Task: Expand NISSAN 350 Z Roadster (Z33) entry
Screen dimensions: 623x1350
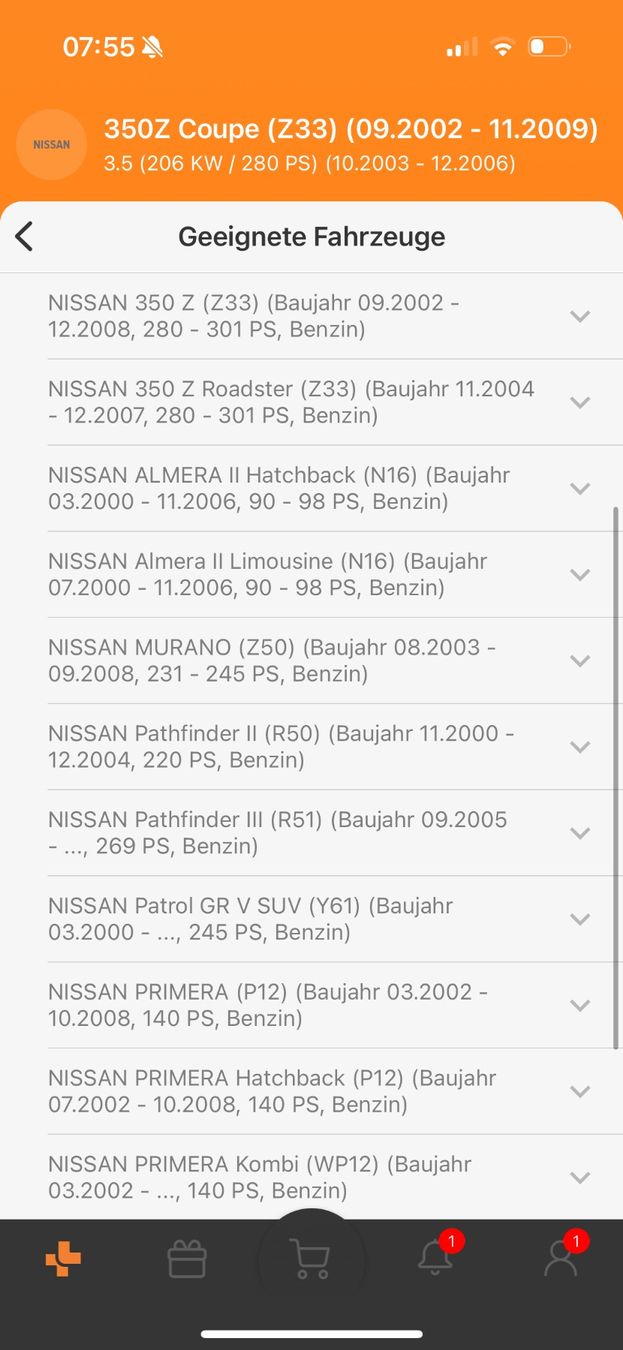Action: [x=579, y=402]
